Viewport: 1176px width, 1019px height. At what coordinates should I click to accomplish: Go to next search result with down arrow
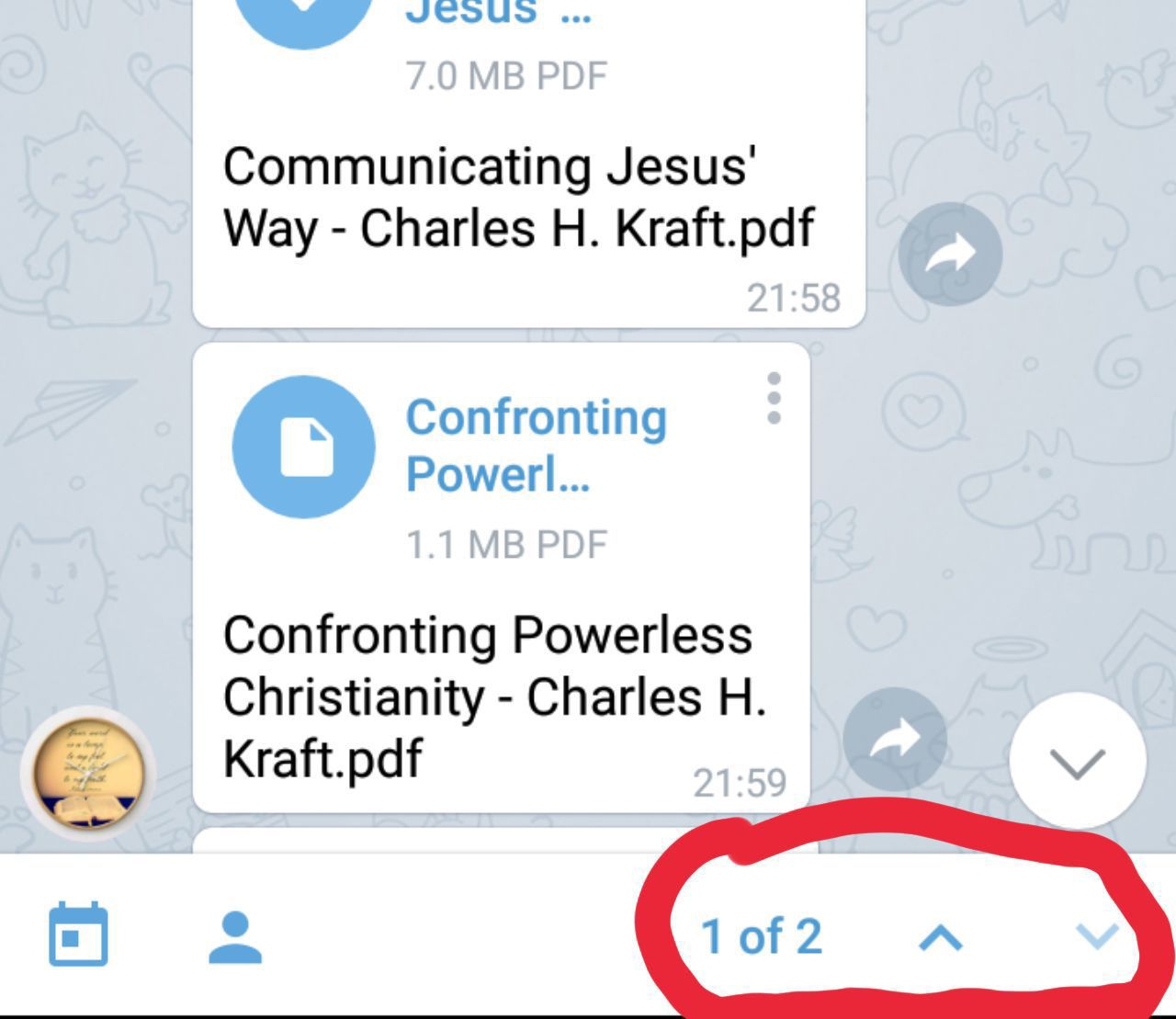click(1097, 936)
